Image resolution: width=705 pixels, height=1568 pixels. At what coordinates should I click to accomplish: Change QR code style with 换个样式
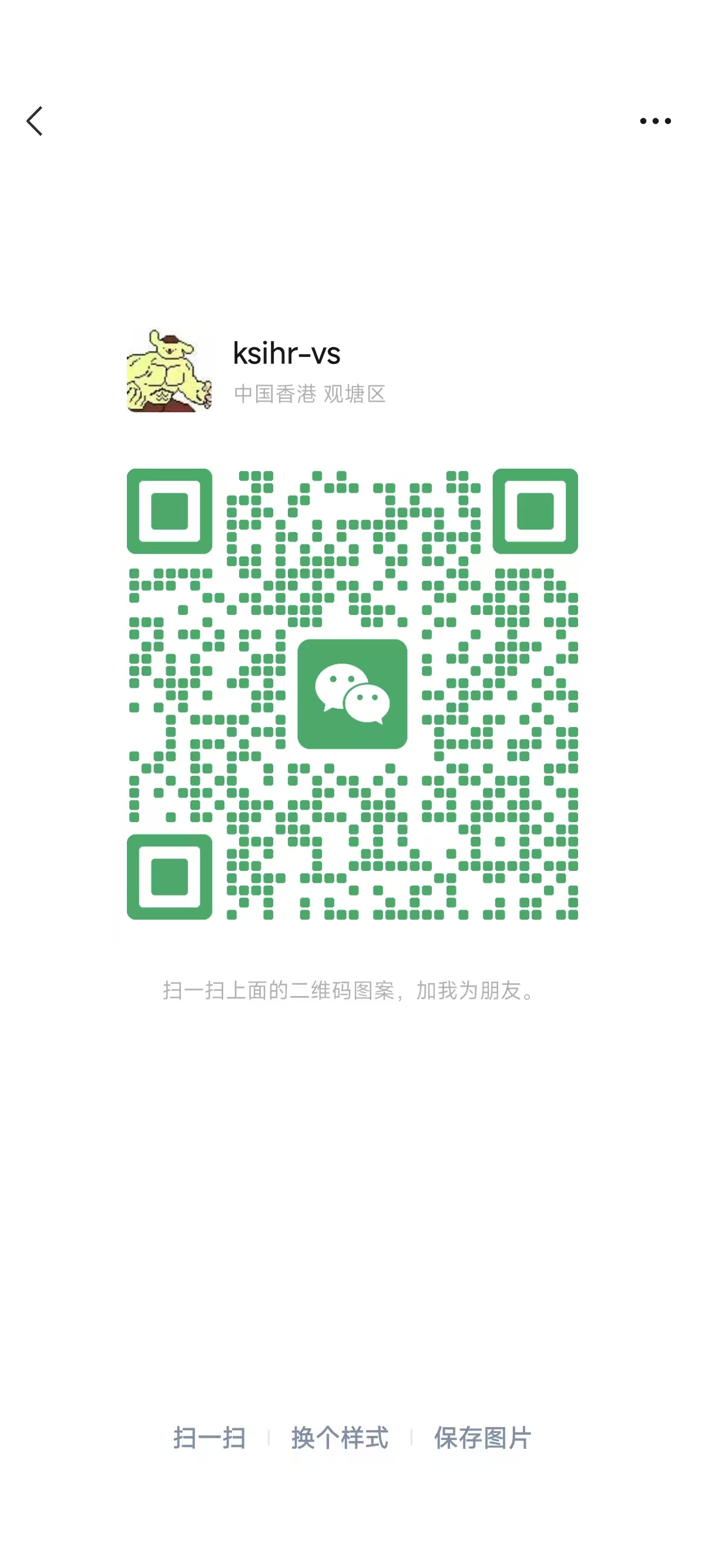tap(340, 1438)
